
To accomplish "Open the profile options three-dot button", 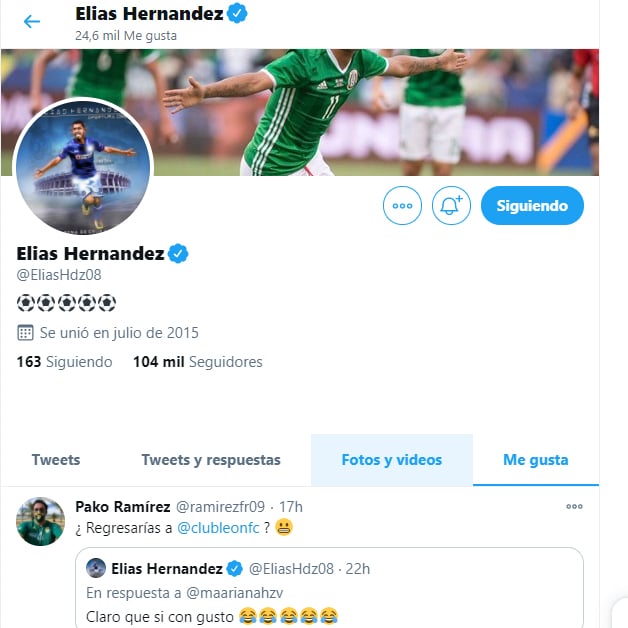I will pos(402,206).
